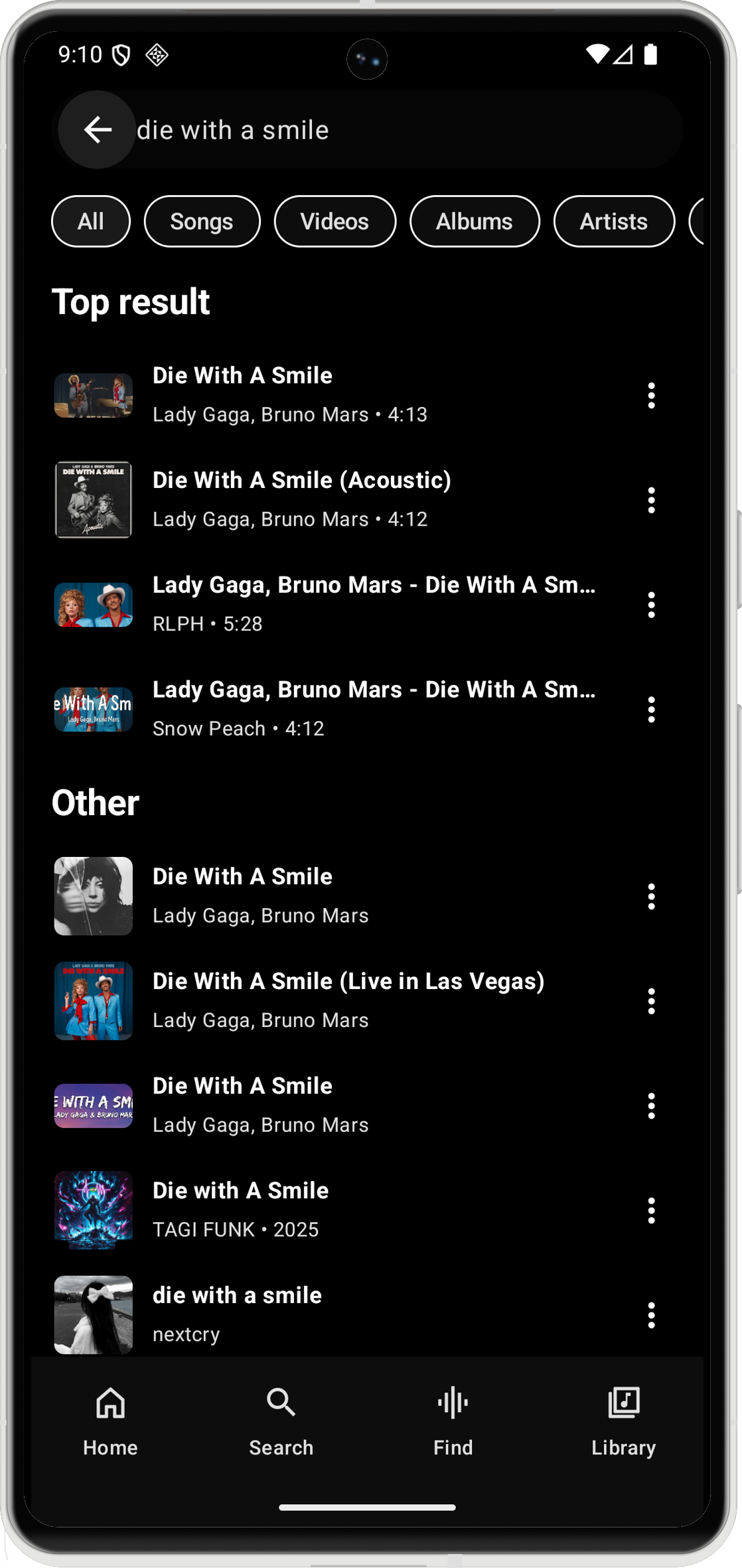Enable the Songs filter chip
Viewport: 742px width, 1568px height.
pos(202,221)
